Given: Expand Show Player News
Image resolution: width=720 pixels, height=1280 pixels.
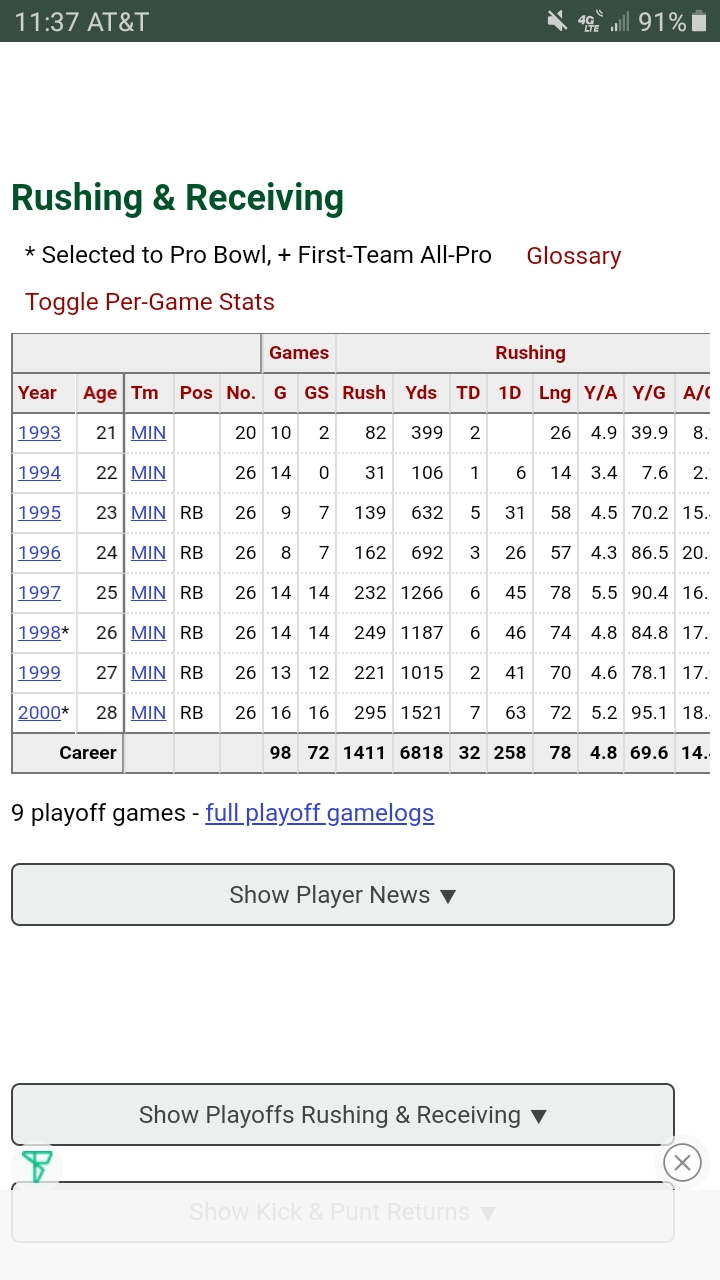Looking at the screenshot, I should 343,895.
